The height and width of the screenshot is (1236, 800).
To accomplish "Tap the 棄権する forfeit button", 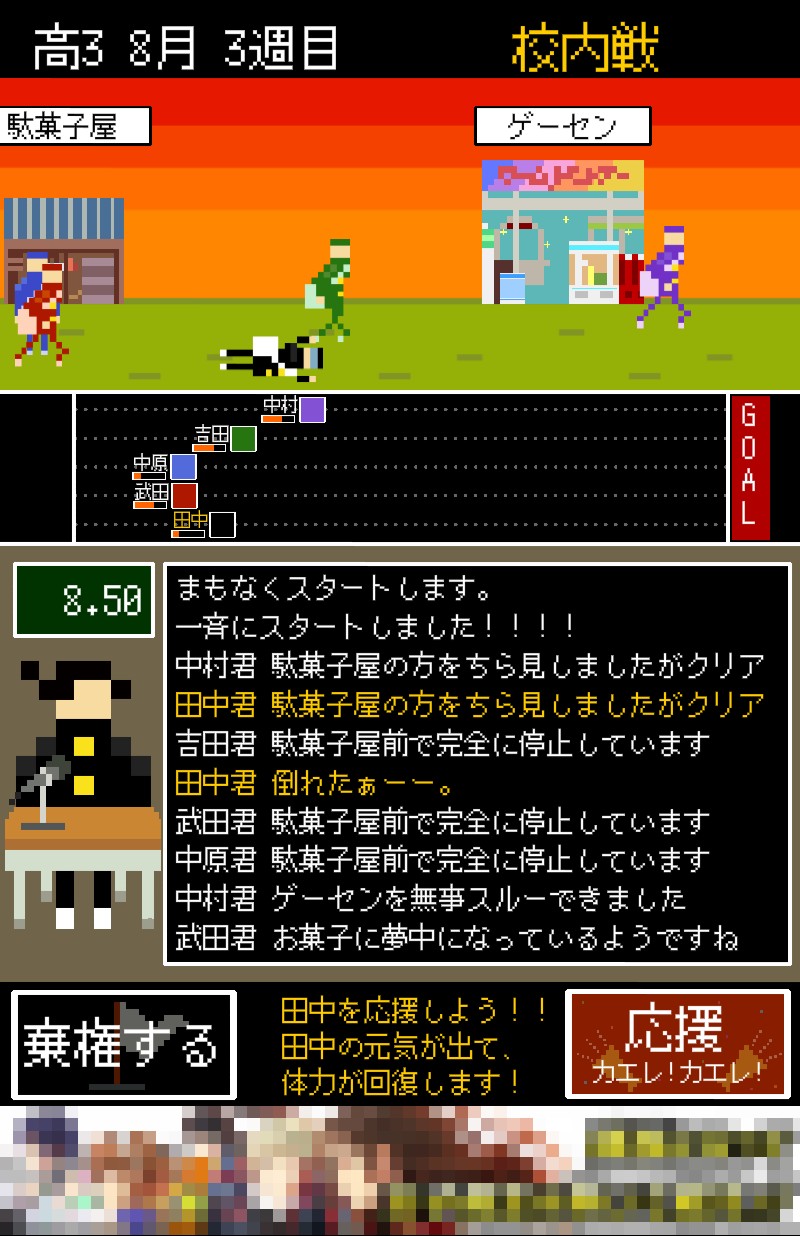I will click(x=124, y=1045).
